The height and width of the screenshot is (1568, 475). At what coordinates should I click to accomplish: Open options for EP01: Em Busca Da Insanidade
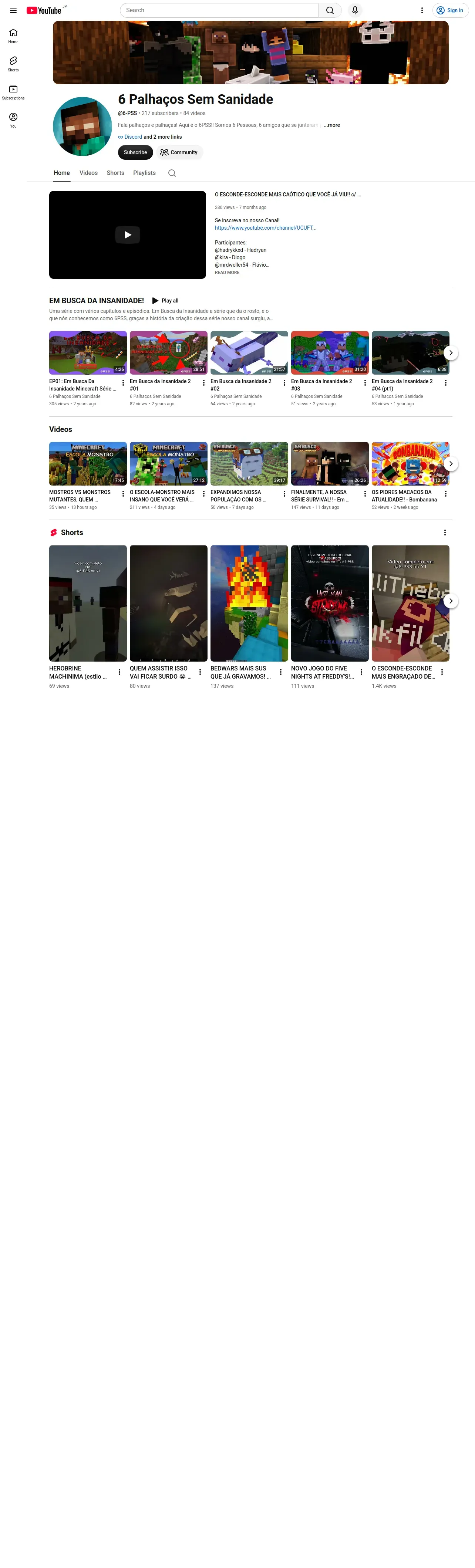click(123, 383)
